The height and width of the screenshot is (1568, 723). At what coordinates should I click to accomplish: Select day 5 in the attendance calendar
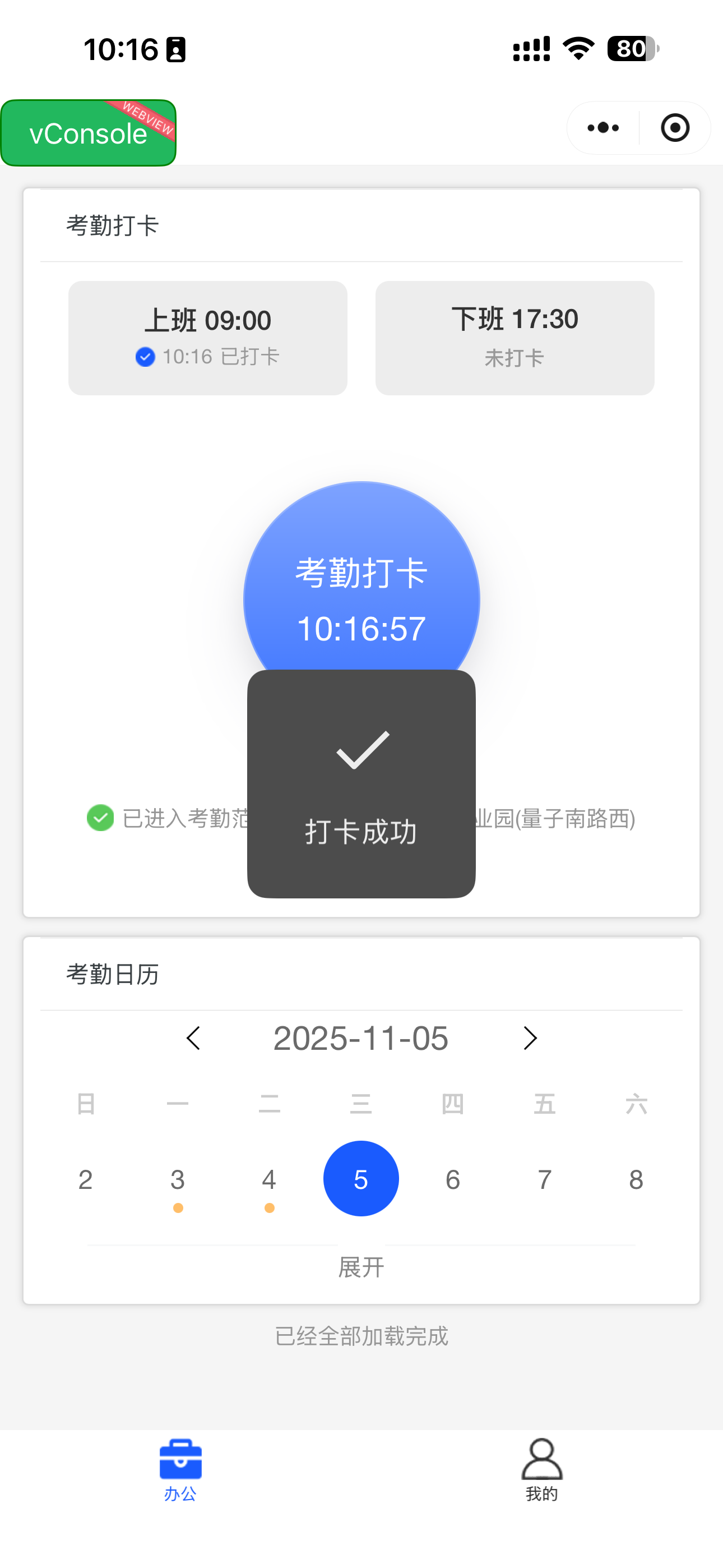coord(361,1179)
